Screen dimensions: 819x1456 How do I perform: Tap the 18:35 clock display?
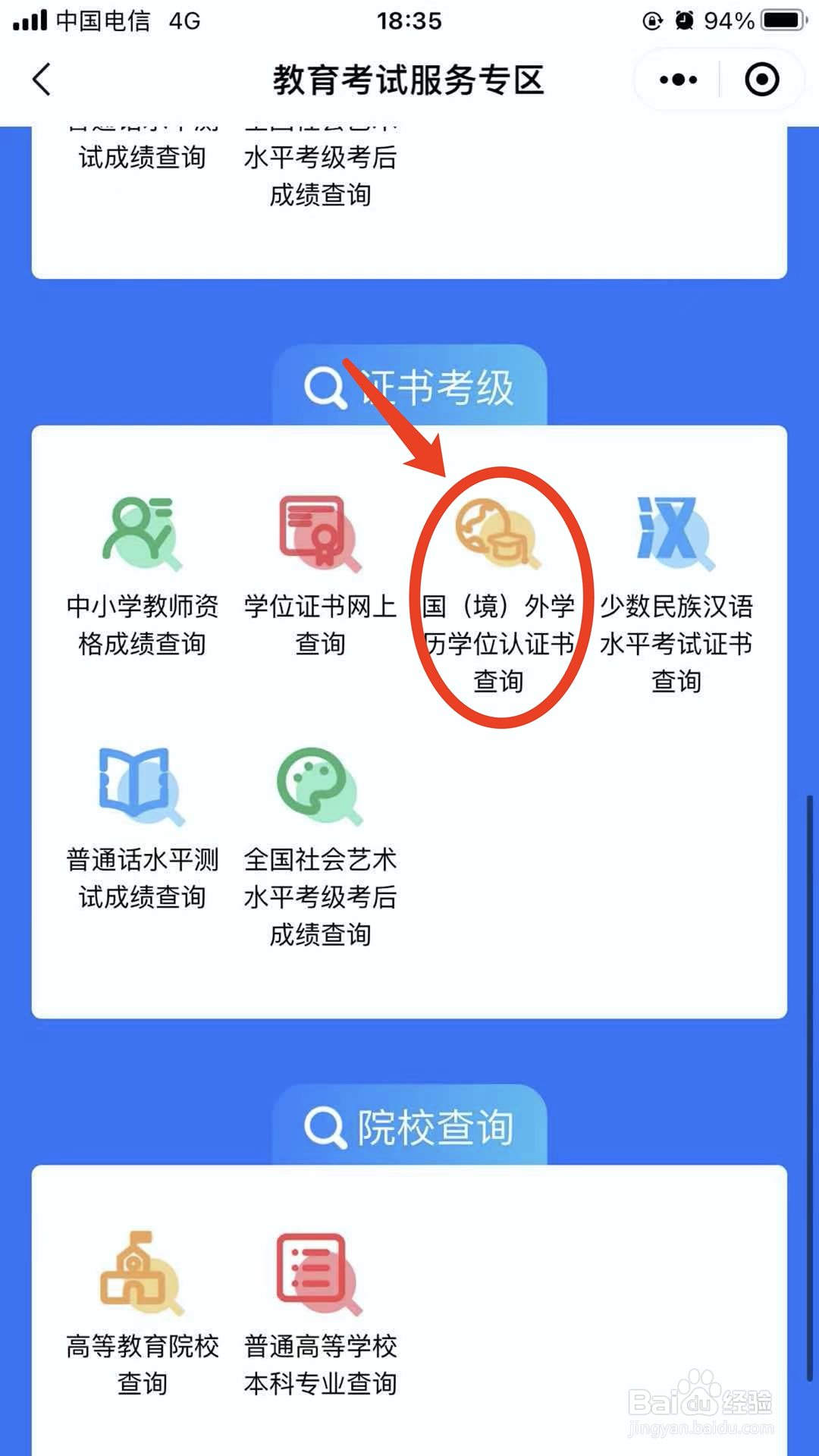[409, 20]
